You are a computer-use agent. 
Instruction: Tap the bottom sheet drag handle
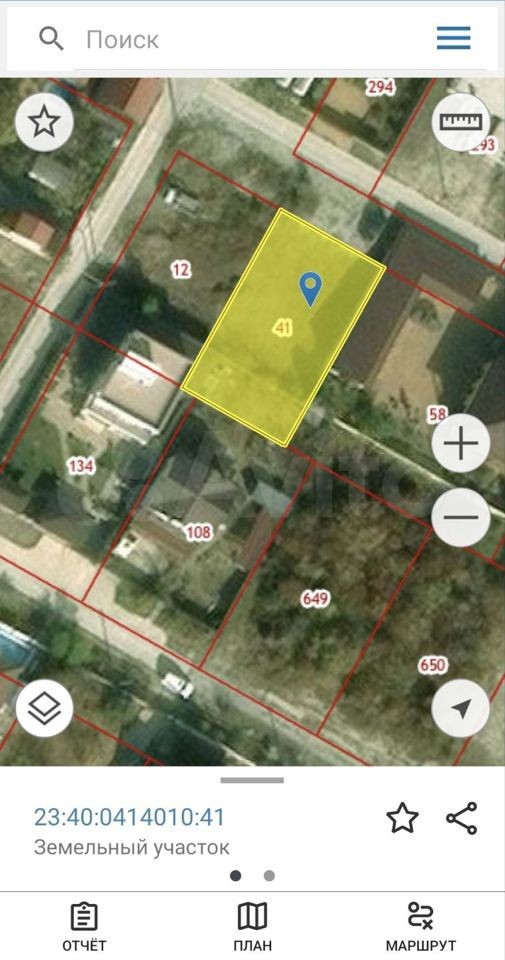pos(252,780)
